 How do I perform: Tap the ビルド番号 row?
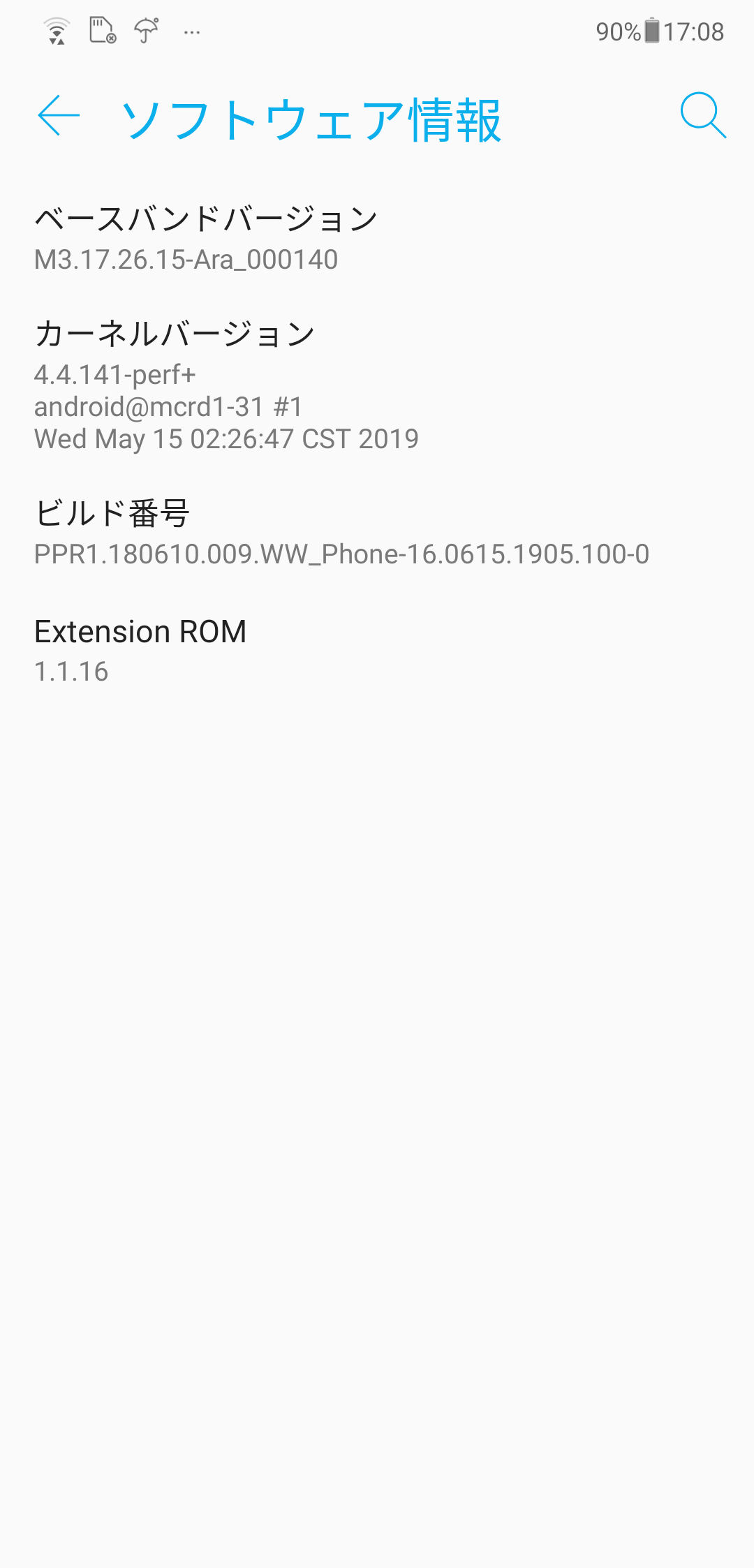point(377,533)
